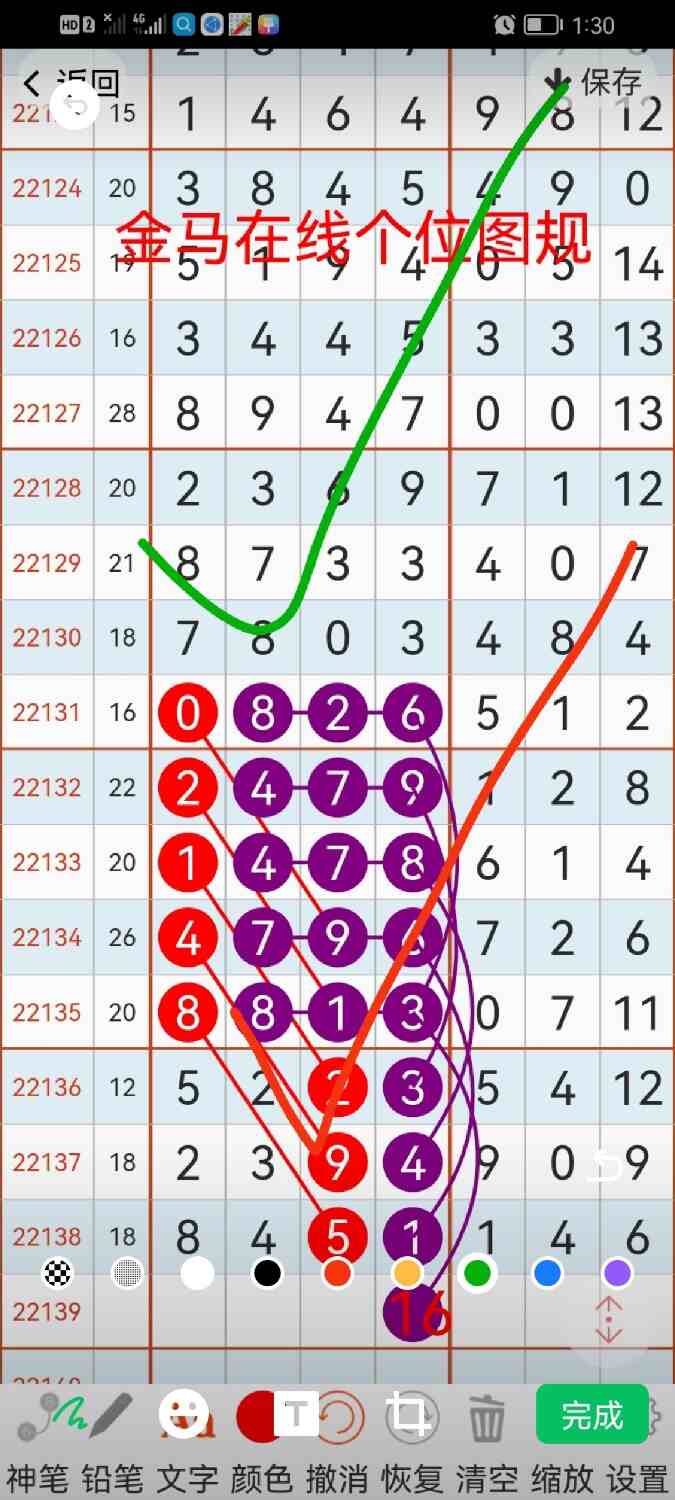Go back with the 返回 button
Screen dimensions: 675x1500
pyautogui.click(x=72, y=83)
